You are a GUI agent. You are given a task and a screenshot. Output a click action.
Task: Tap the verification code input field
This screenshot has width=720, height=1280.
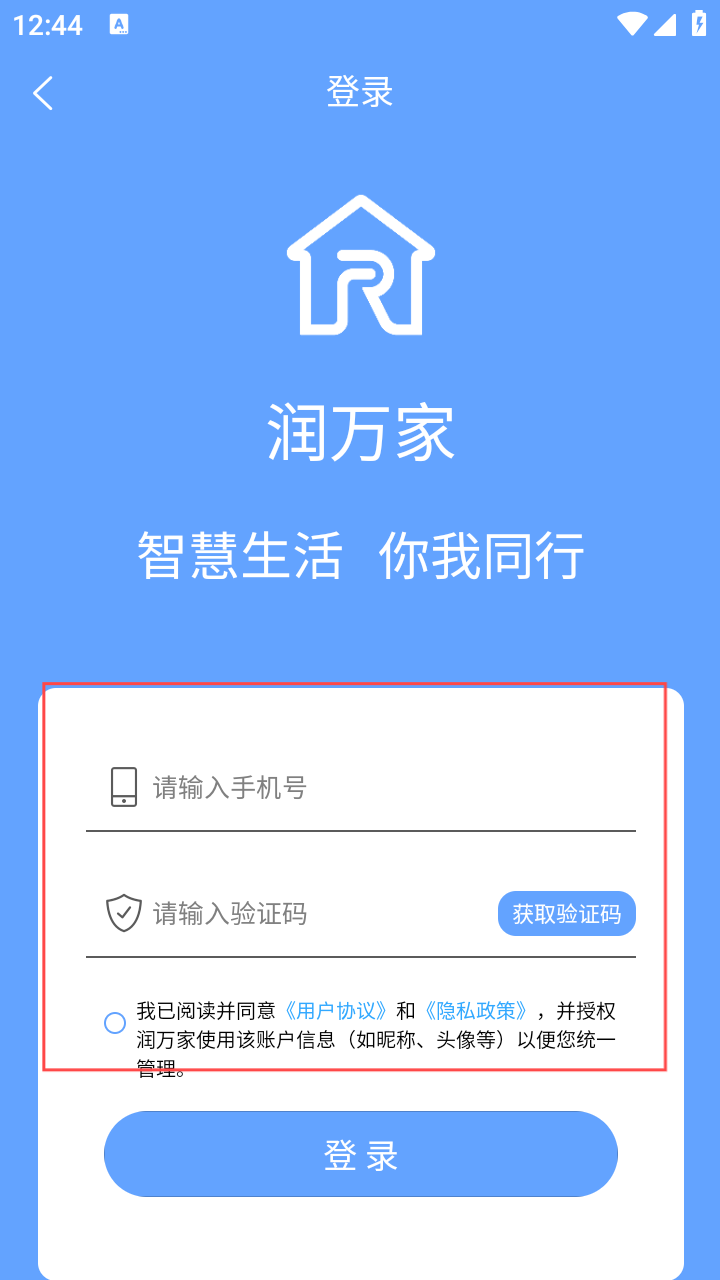coord(320,913)
